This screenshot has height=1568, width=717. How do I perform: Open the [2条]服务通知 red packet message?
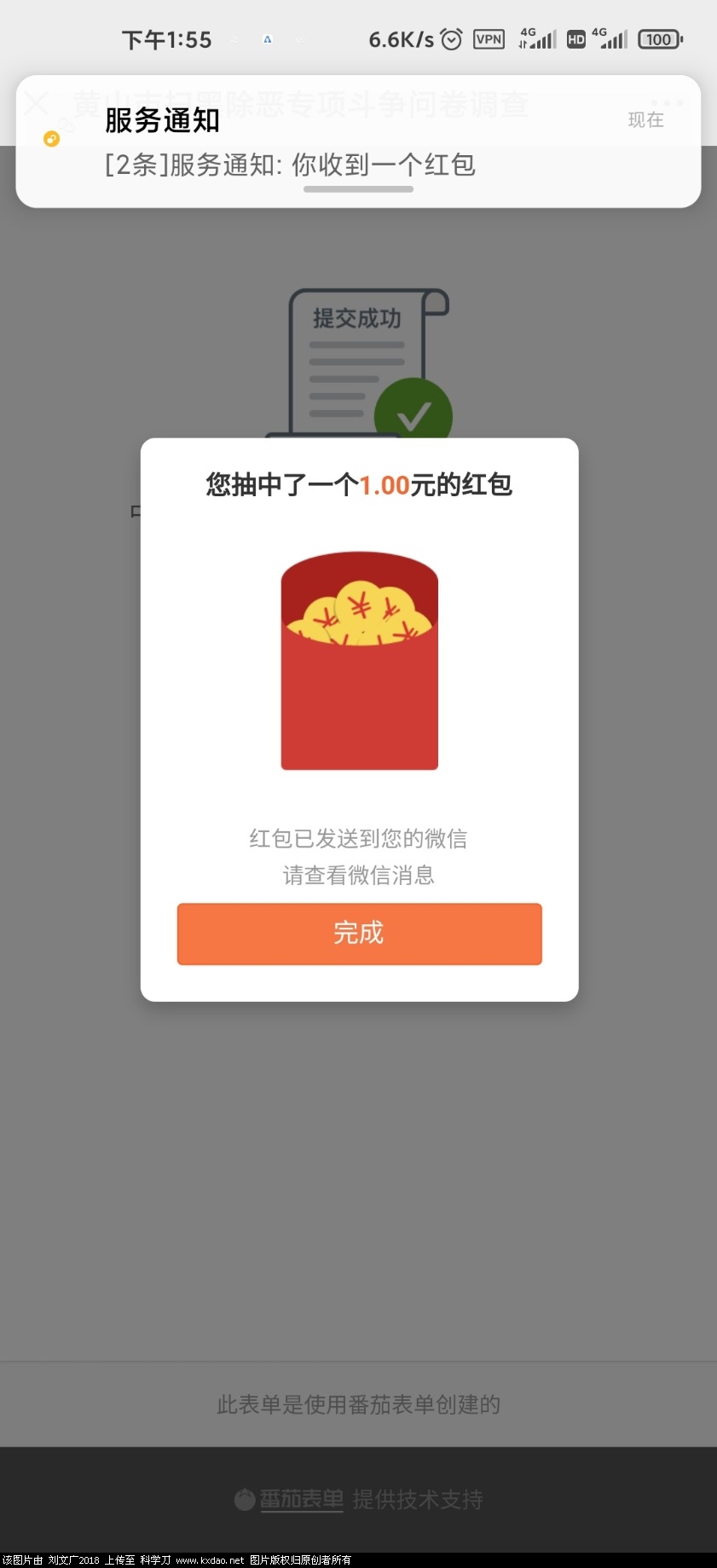[290, 165]
